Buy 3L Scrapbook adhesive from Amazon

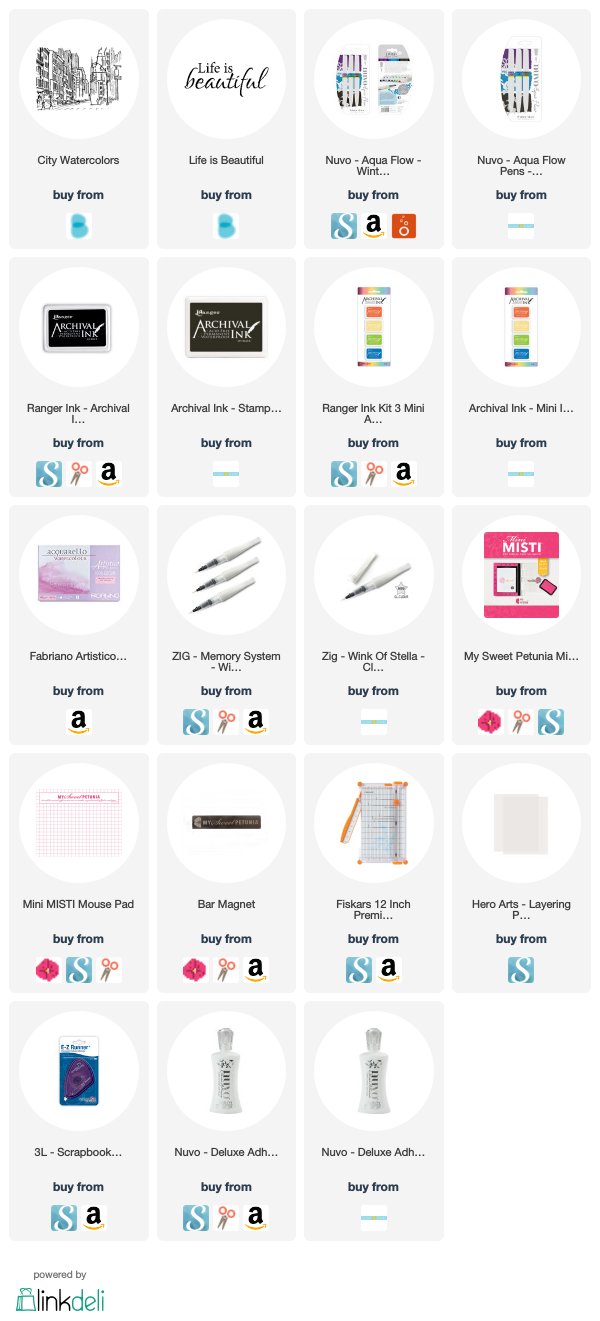[x=93, y=1218]
